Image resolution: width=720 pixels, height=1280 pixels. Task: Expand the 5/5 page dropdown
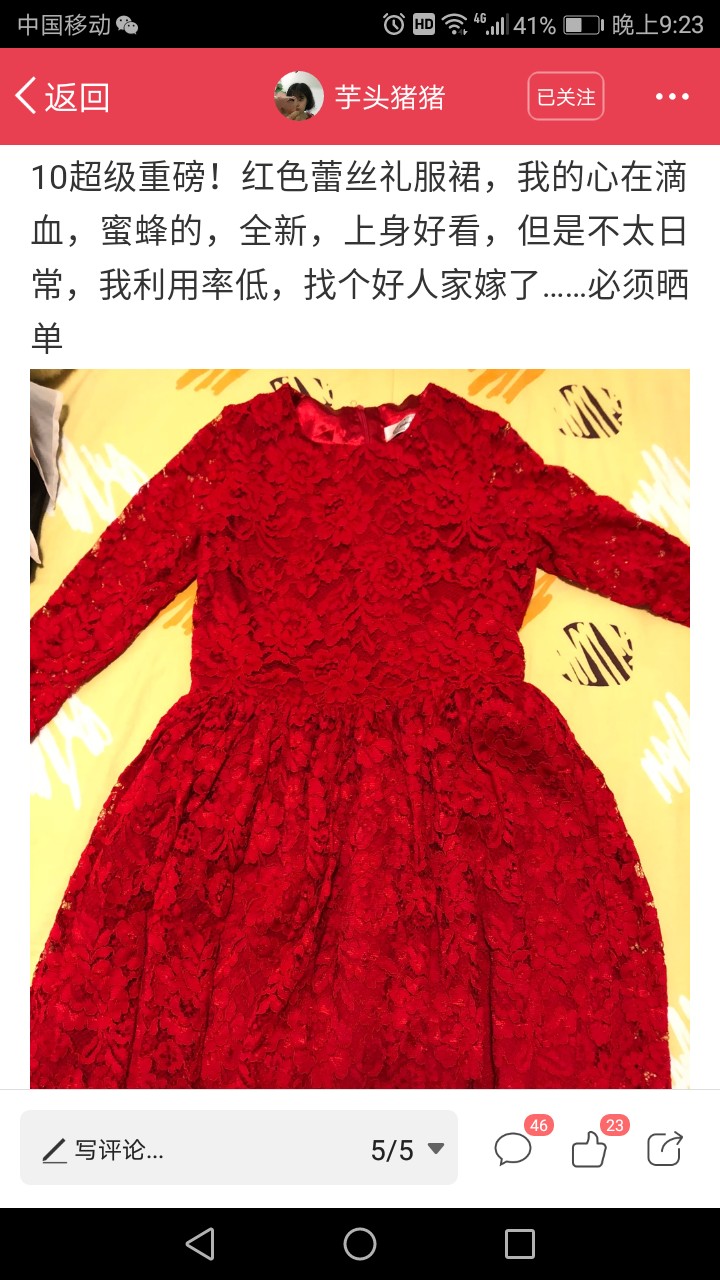[407, 1150]
